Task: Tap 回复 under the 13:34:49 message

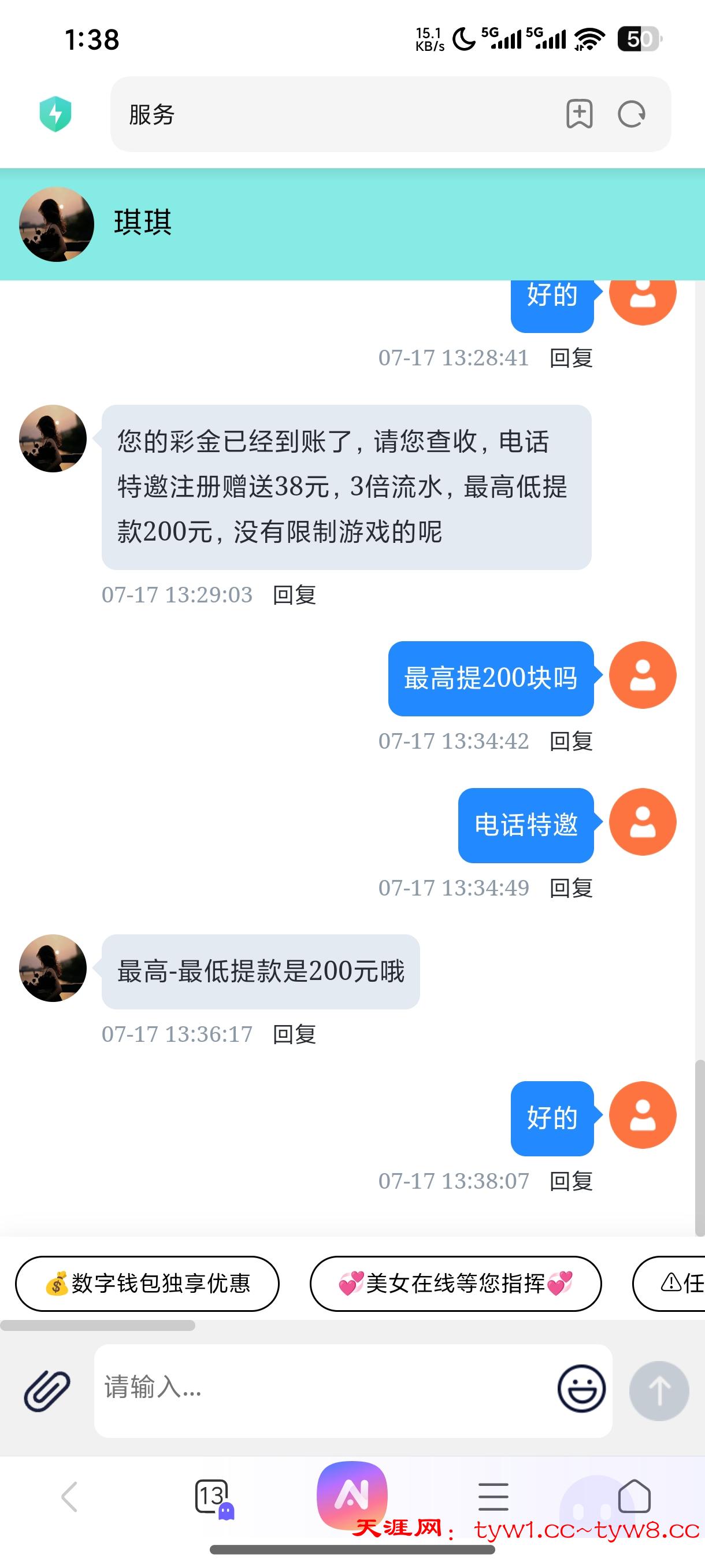Action: click(x=570, y=888)
